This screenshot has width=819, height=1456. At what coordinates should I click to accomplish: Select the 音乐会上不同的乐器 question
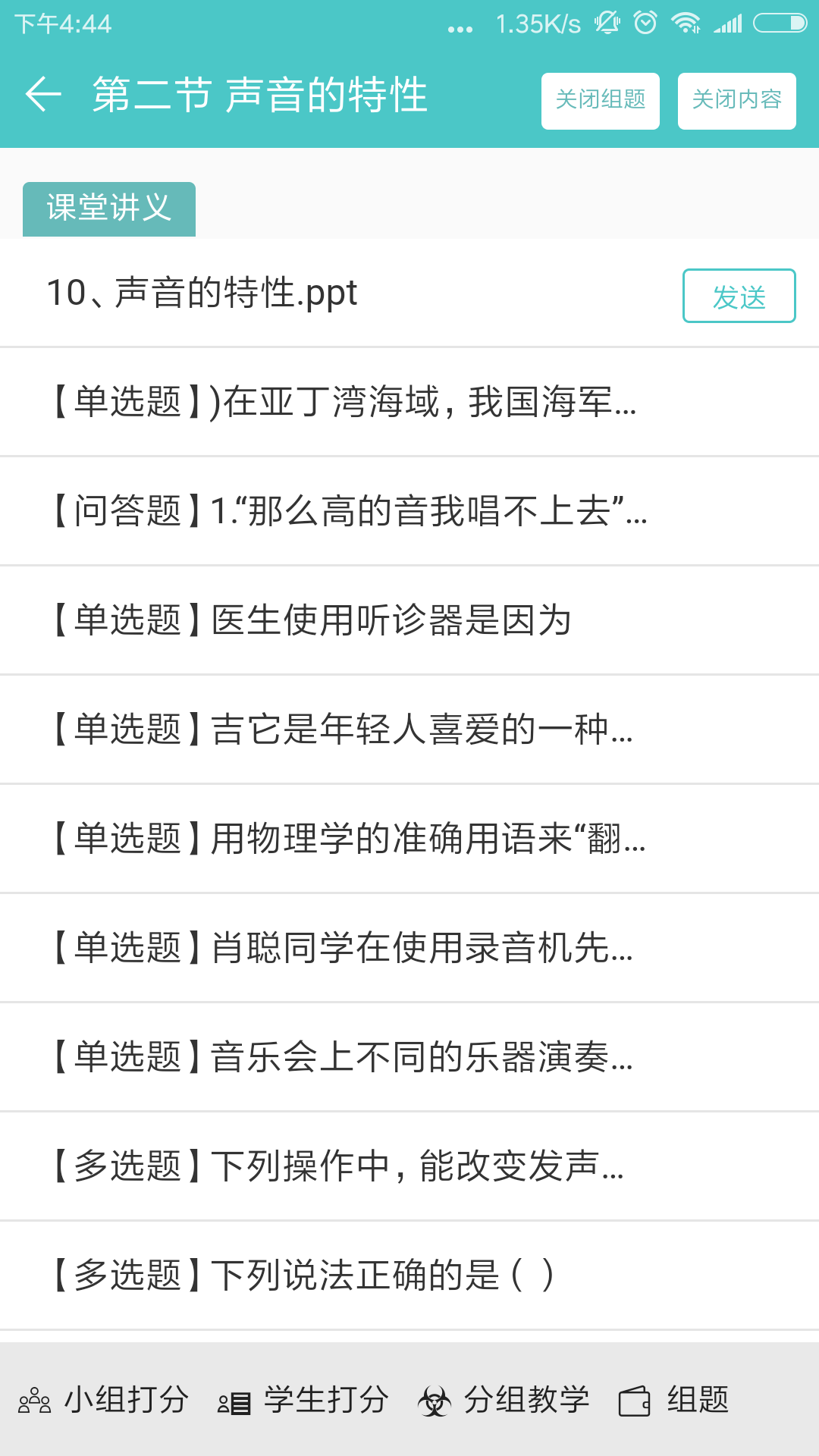(340, 1057)
